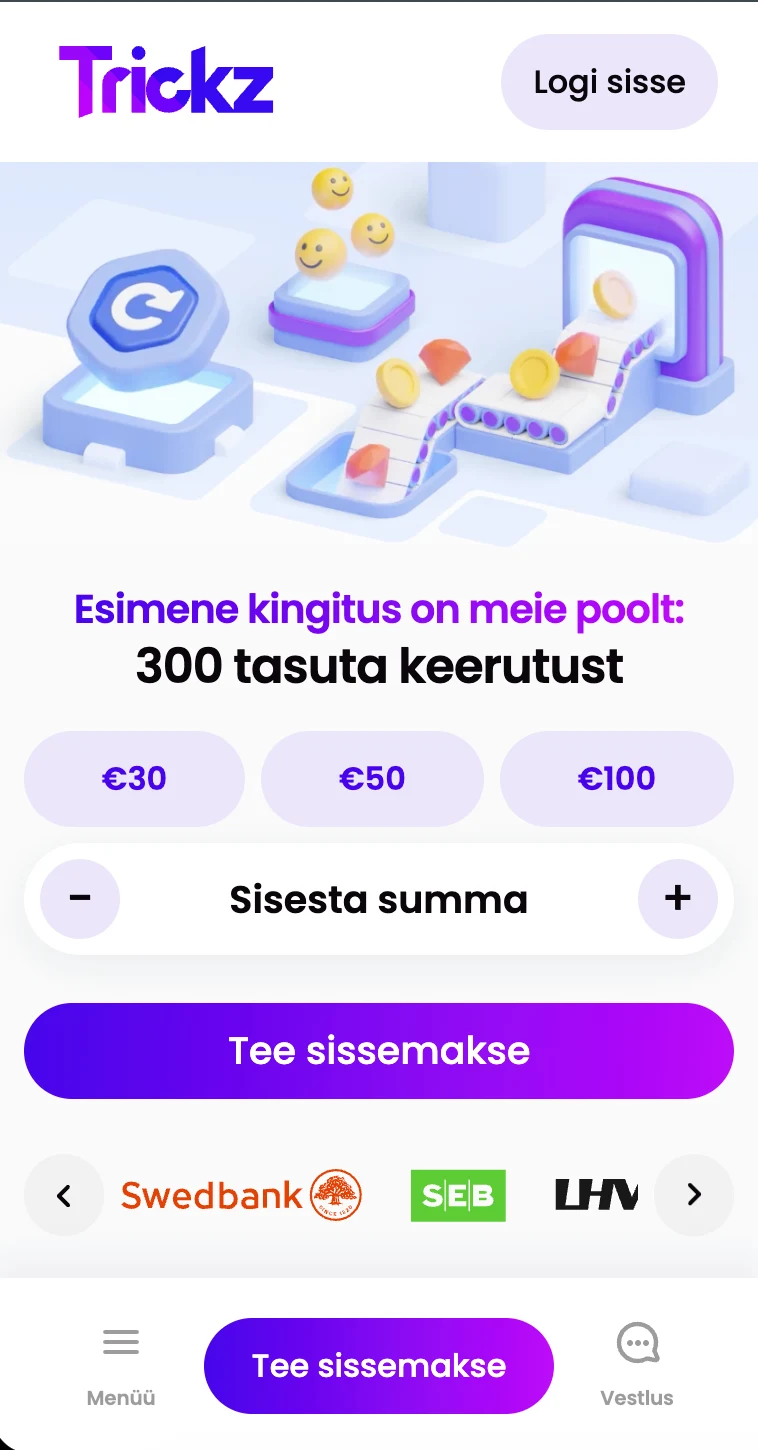This screenshot has width=758, height=1450.
Task: Select LHV as payment method
Action: (x=596, y=1195)
